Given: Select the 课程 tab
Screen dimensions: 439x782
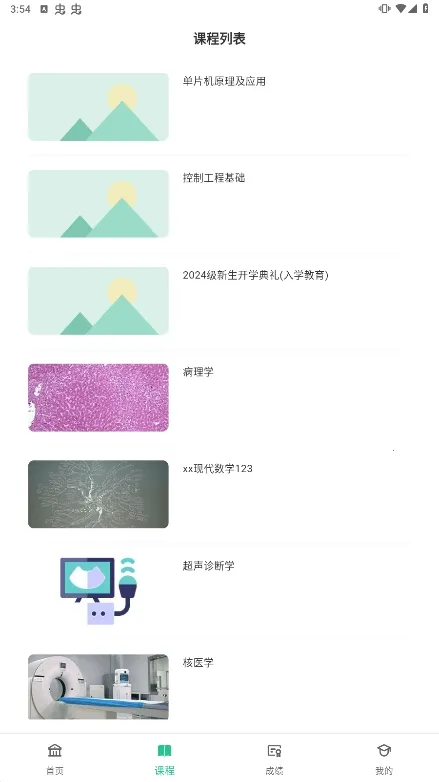Looking at the screenshot, I should coord(165,759).
